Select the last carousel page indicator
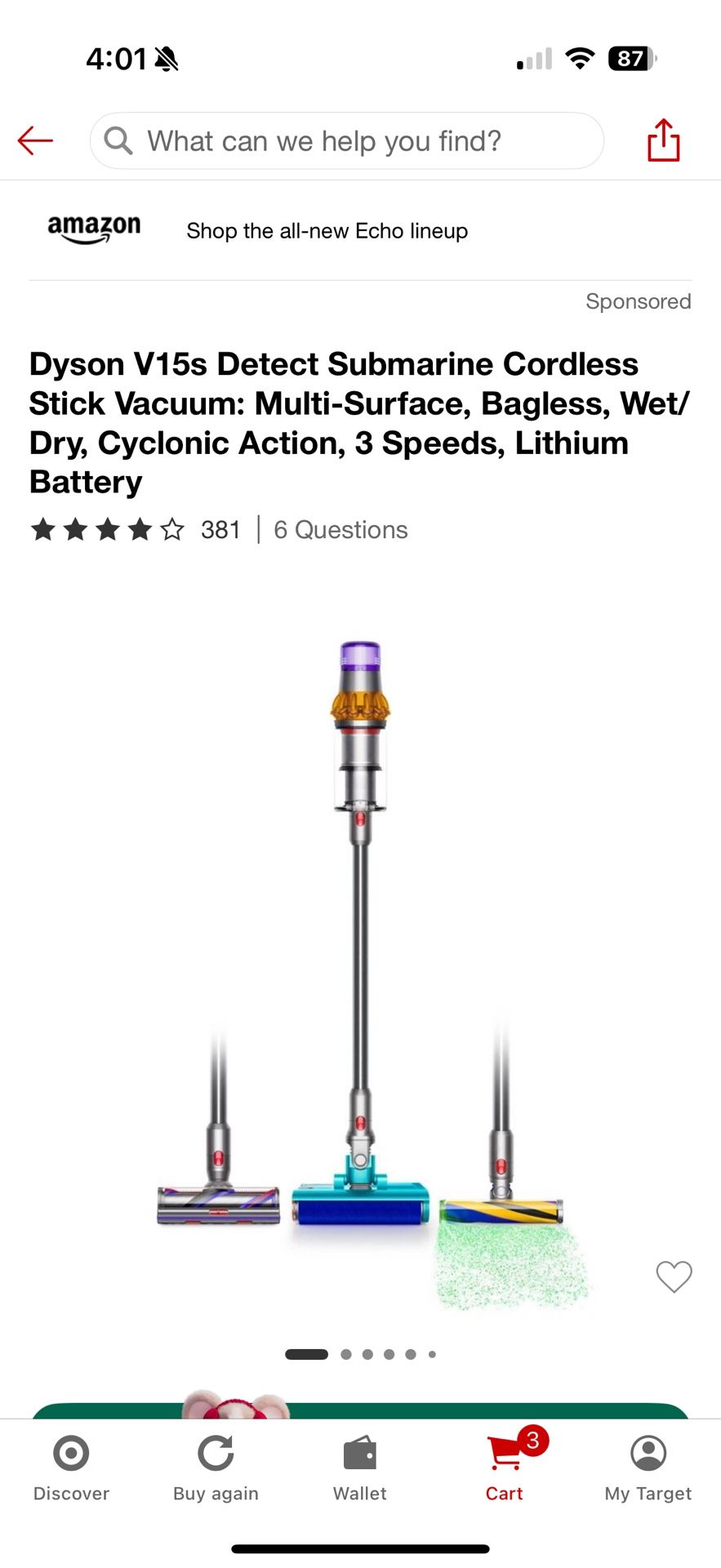This screenshot has width=721, height=1568. pos(432,1353)
